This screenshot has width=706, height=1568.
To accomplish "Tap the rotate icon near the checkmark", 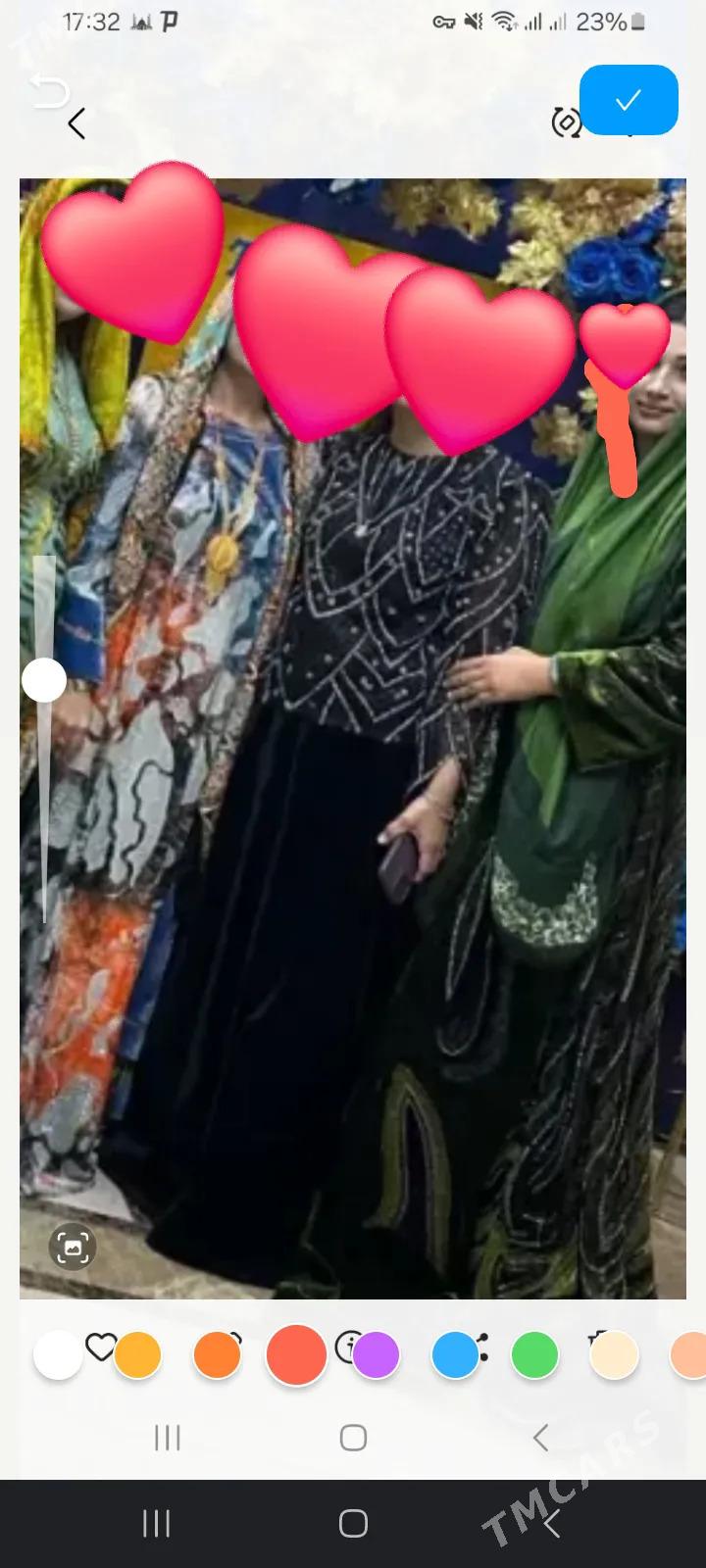I will pos(566,123).
